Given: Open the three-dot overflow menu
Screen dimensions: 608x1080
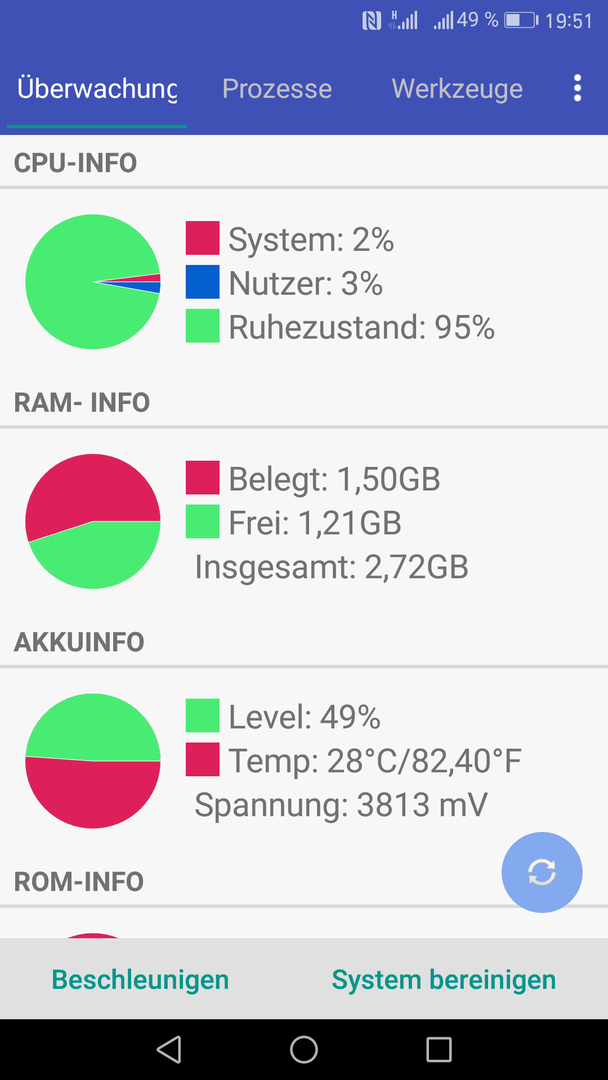Looking at the screenshot, I should pyautogui.click(x=577, y=88).
